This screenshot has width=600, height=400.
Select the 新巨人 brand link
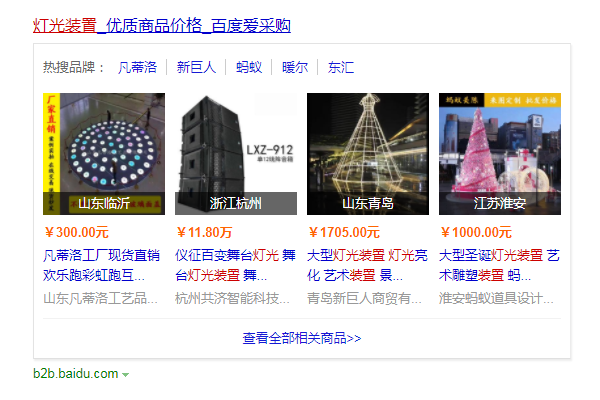(x=196, y=68)
